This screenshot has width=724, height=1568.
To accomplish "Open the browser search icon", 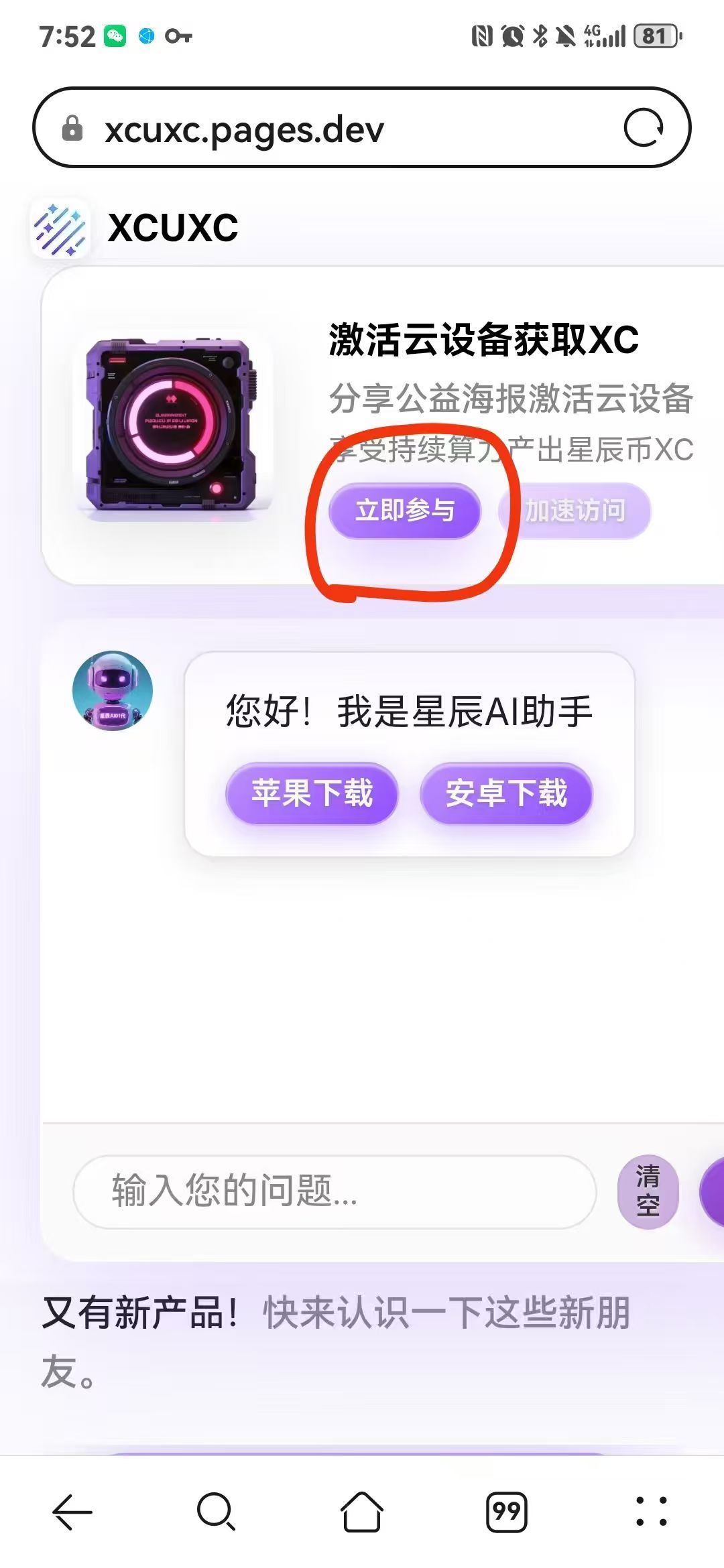I will [216, 1512].
